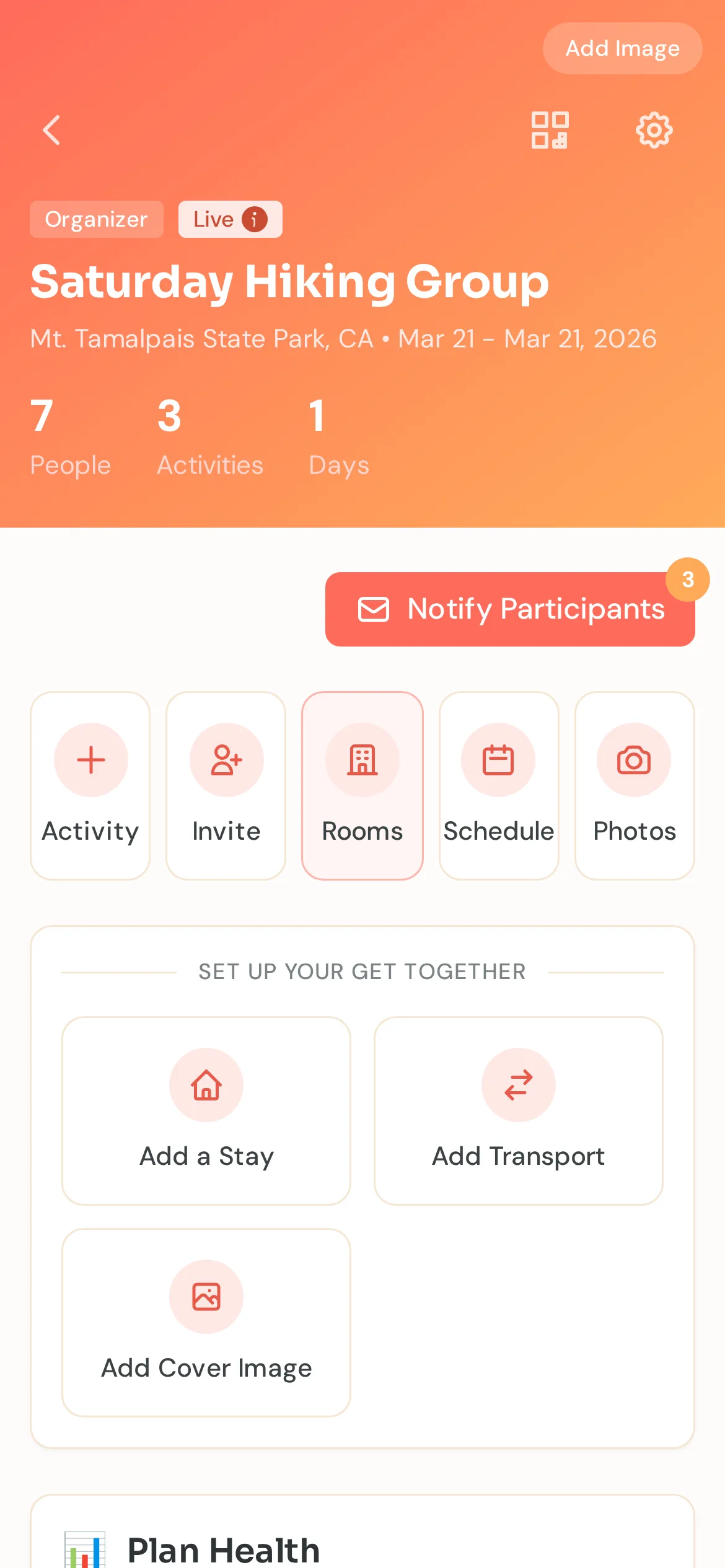Open trip settings with the gear icon
Screen dimensions: 725x1568
tap(654, 130)
